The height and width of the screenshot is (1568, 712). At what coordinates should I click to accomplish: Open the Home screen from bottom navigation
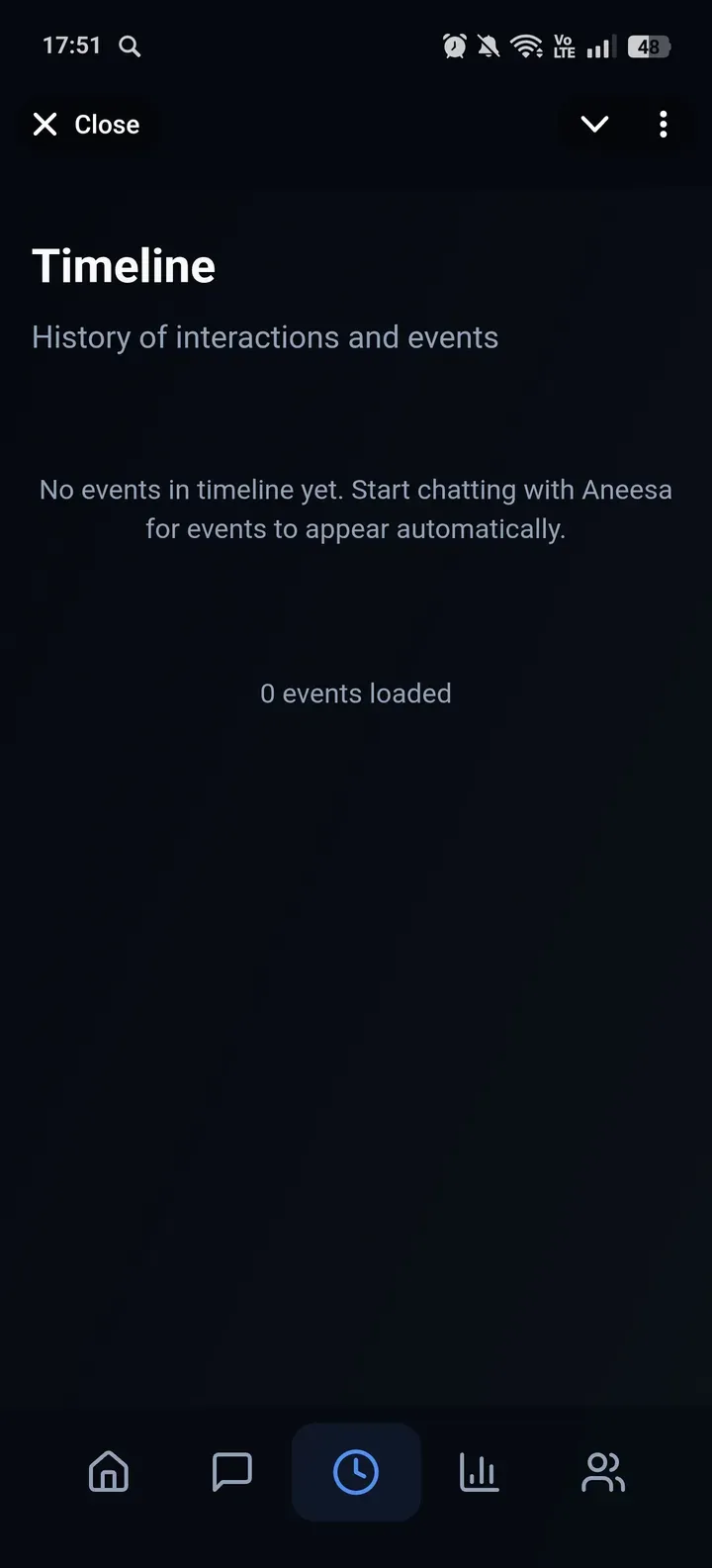tap(109, 1472)
